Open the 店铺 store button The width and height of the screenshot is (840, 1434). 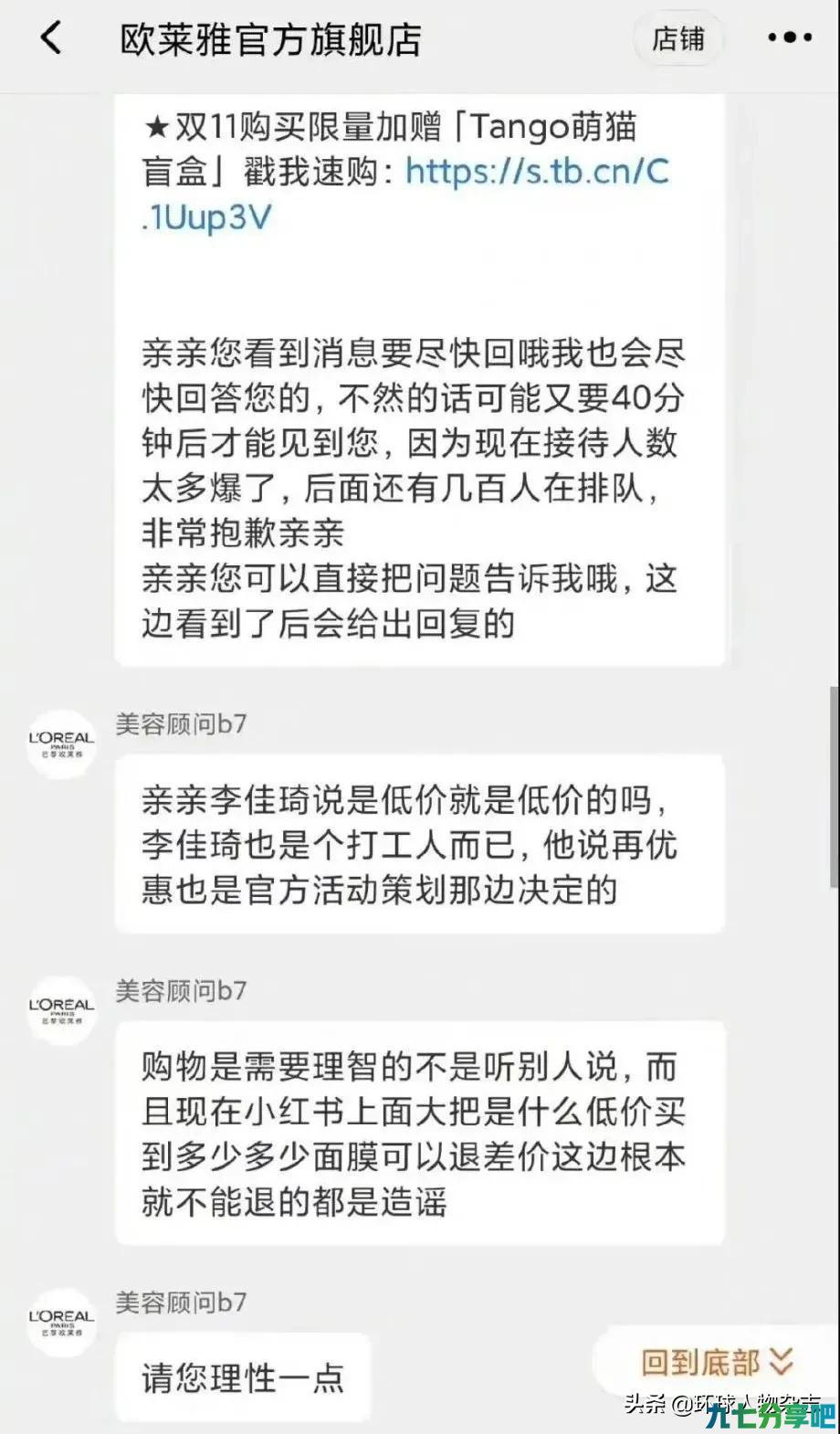(x=678, y=38)
